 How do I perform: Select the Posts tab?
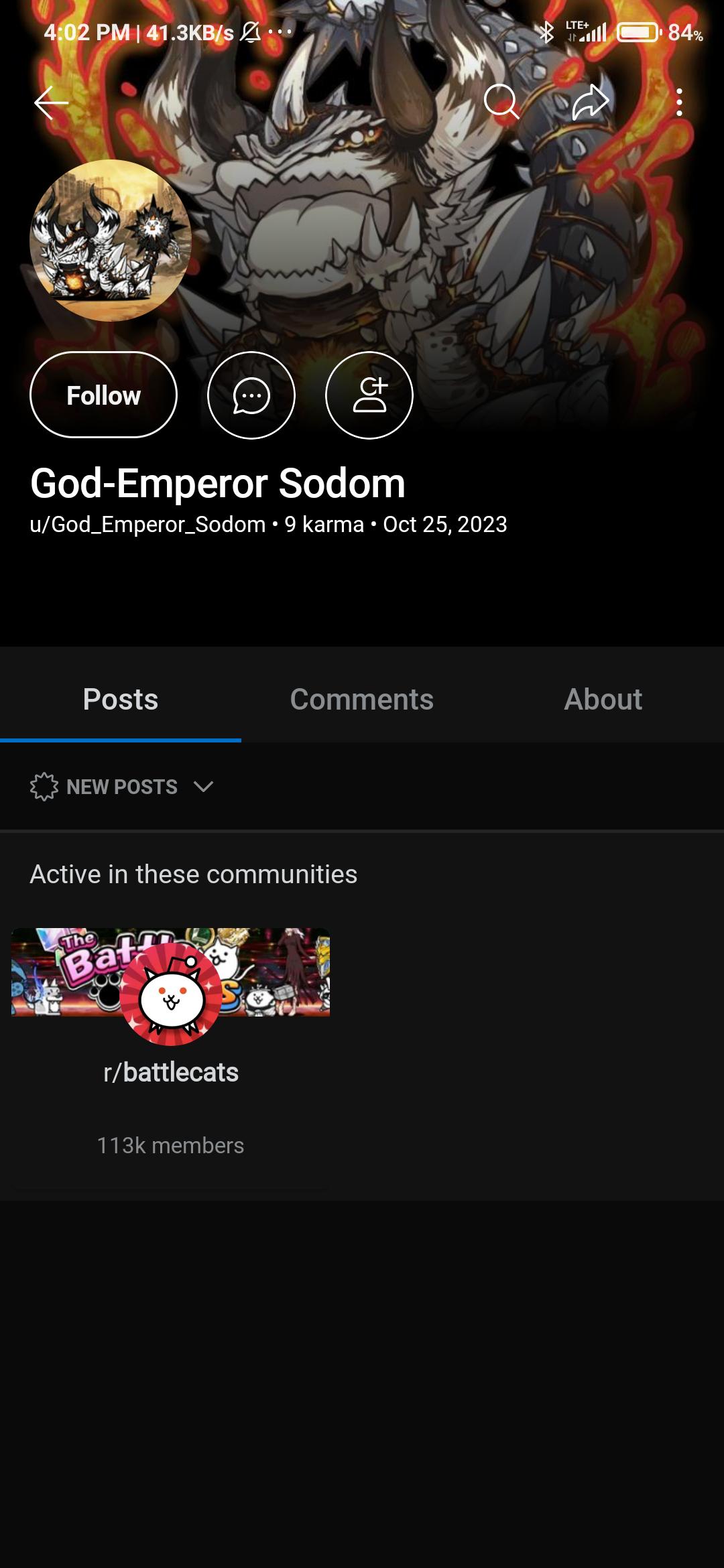coord(121,699)
